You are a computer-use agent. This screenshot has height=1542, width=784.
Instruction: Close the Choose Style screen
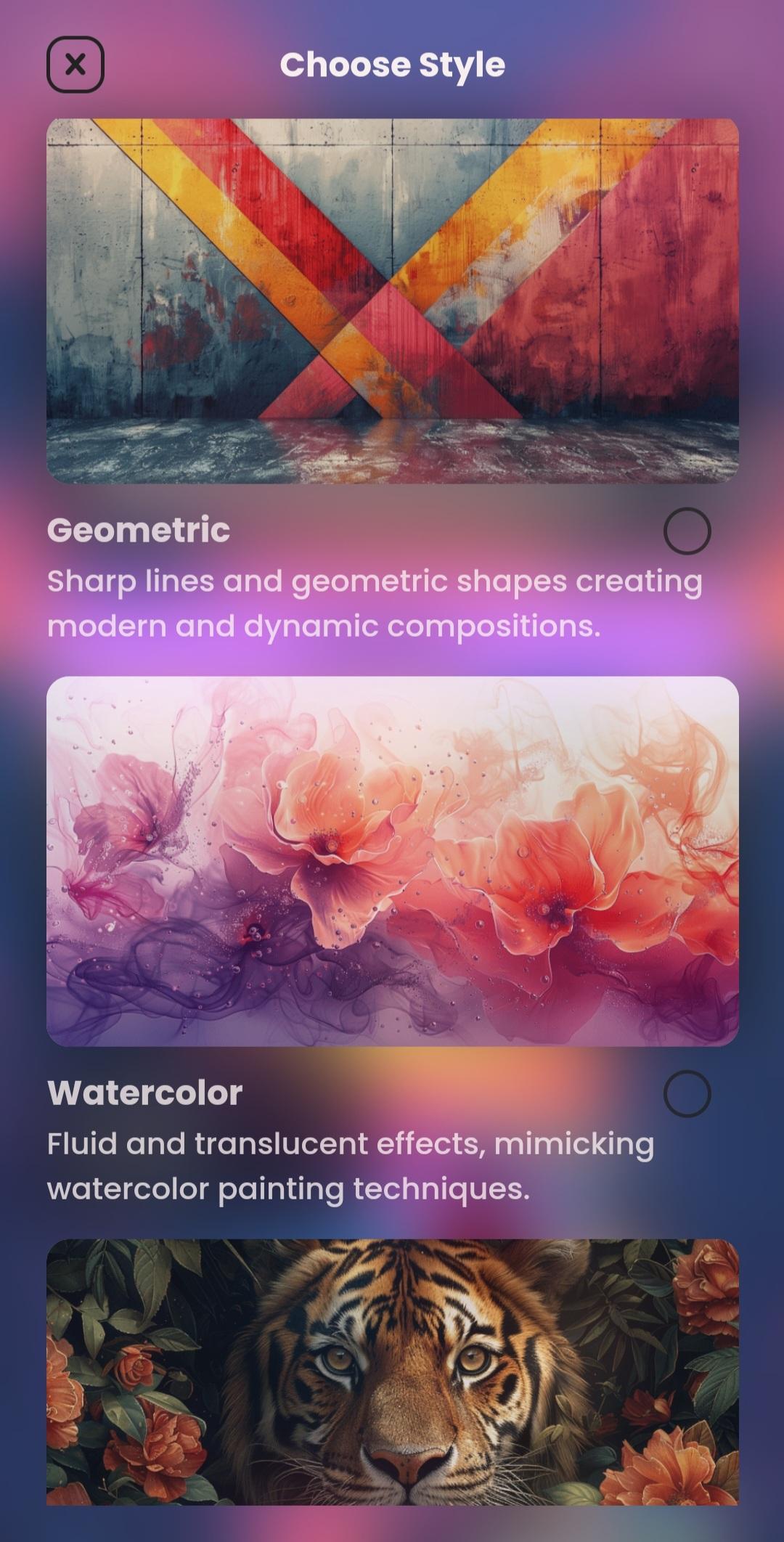click(75, 65)
